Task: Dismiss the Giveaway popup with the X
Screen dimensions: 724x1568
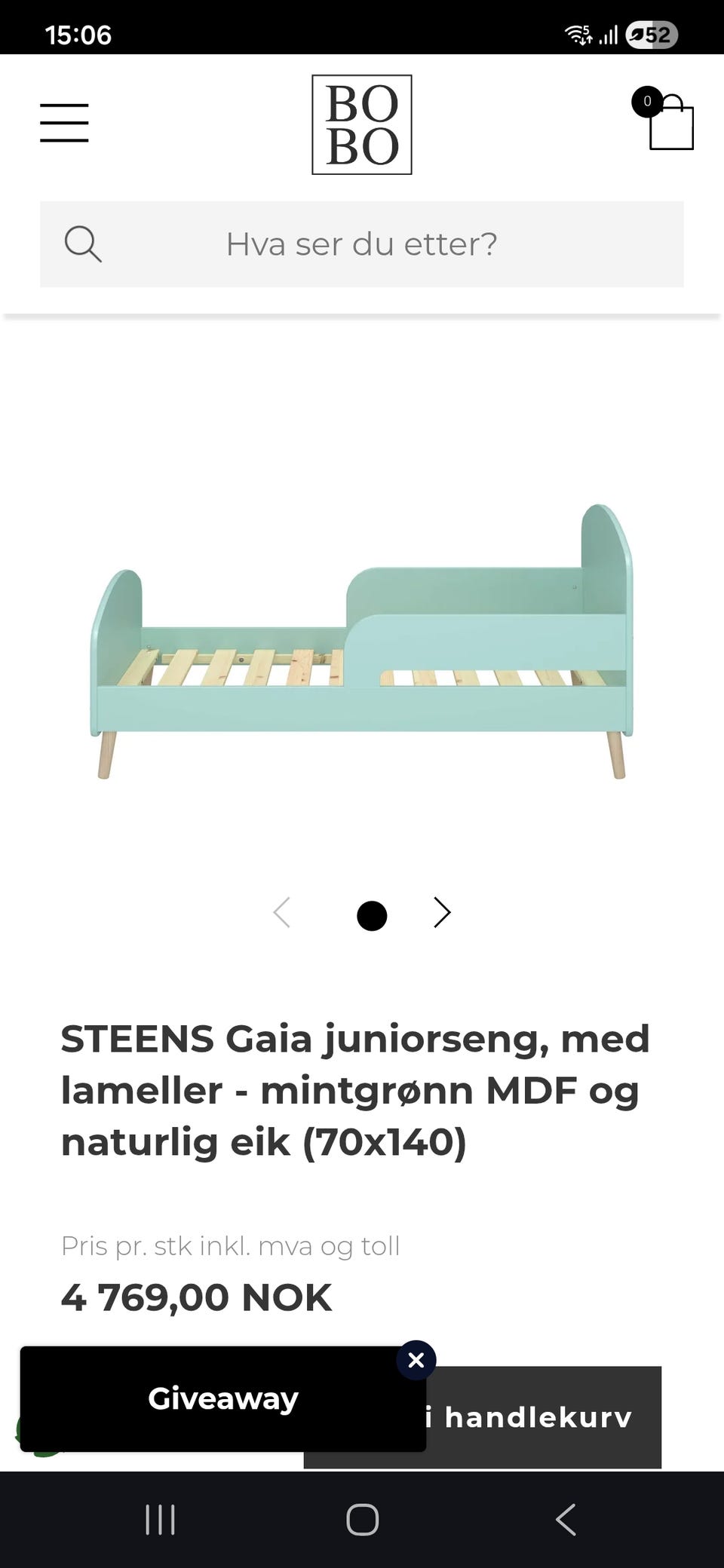Action: [416, 1360]
